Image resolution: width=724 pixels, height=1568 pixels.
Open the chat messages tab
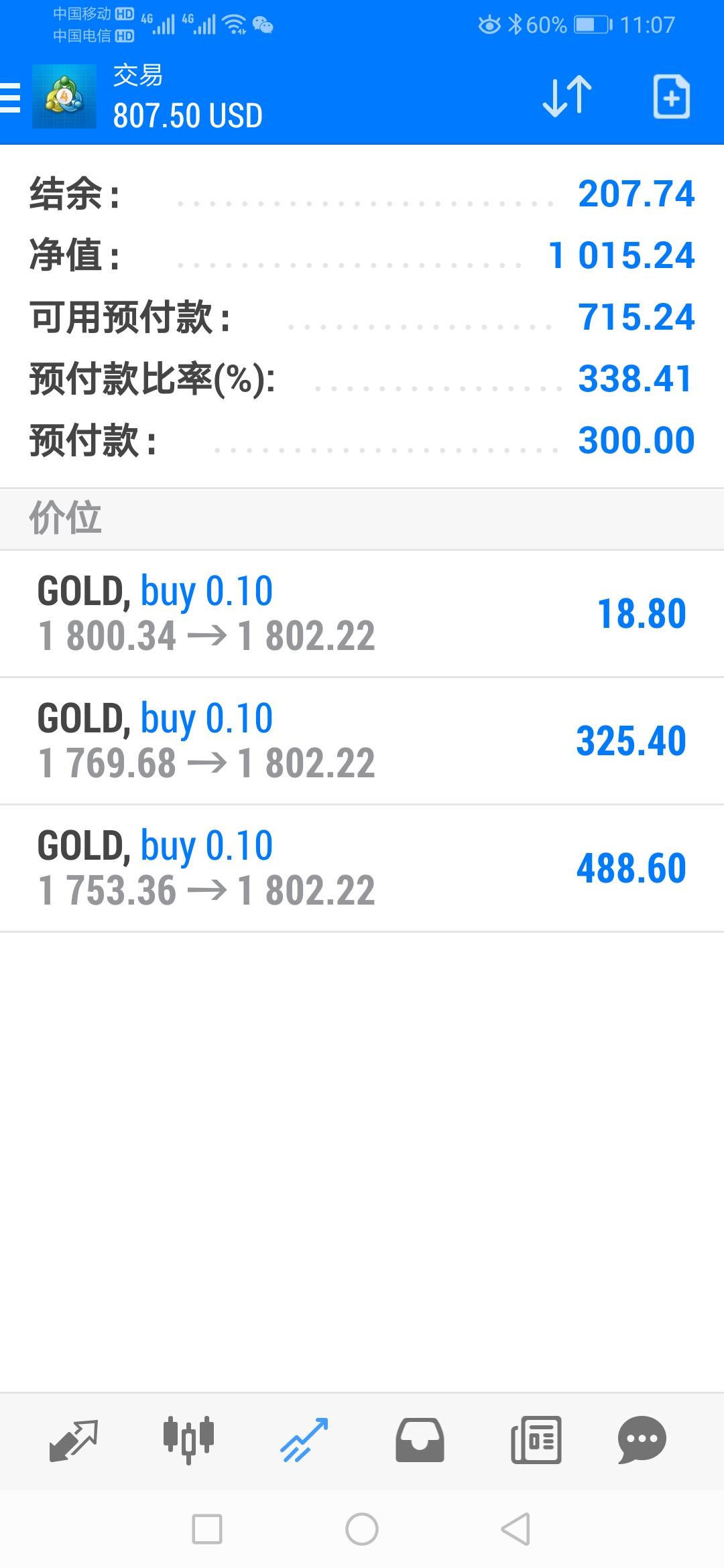(642, 1439)
